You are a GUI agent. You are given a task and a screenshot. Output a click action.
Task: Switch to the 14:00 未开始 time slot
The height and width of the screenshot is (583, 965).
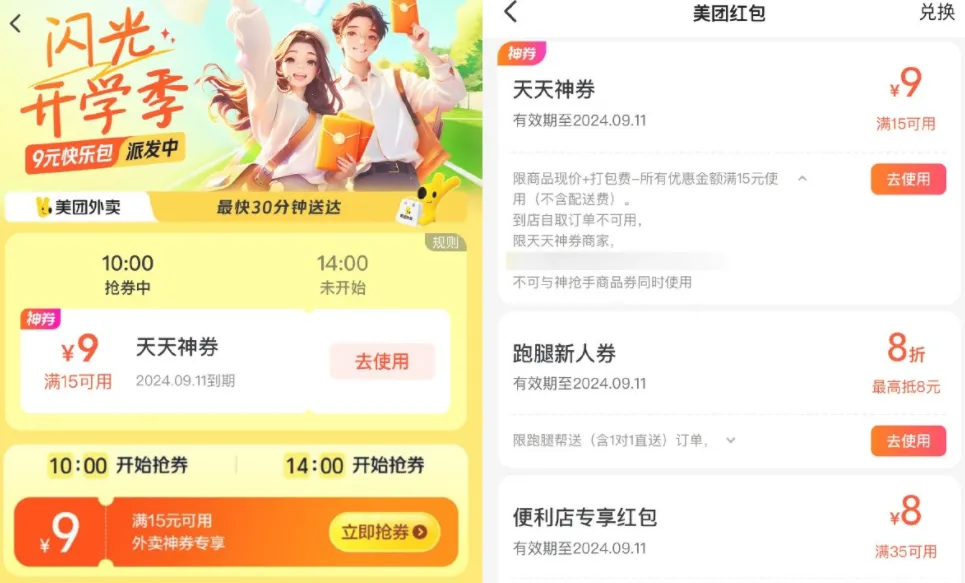342,274
